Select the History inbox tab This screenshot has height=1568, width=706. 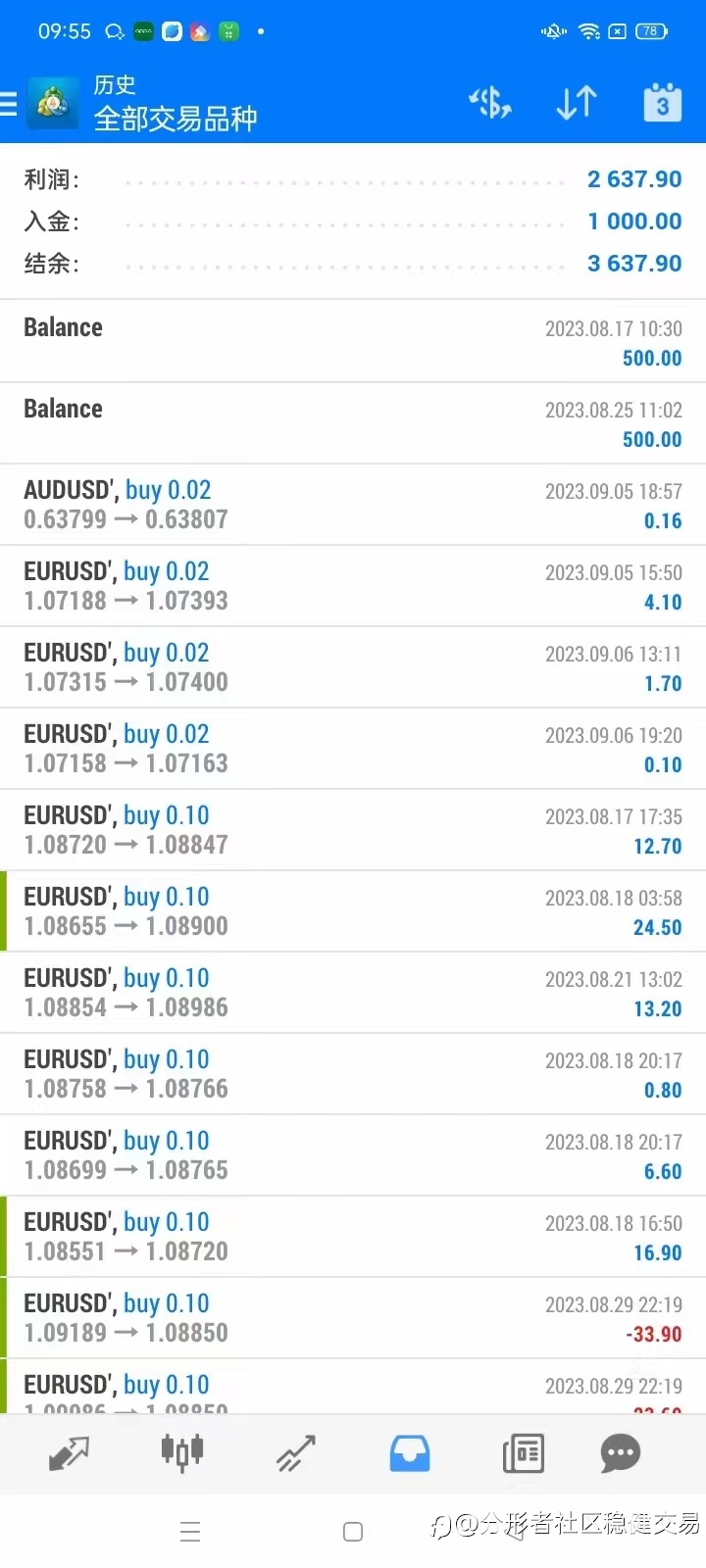click(x=410, y=1453)
